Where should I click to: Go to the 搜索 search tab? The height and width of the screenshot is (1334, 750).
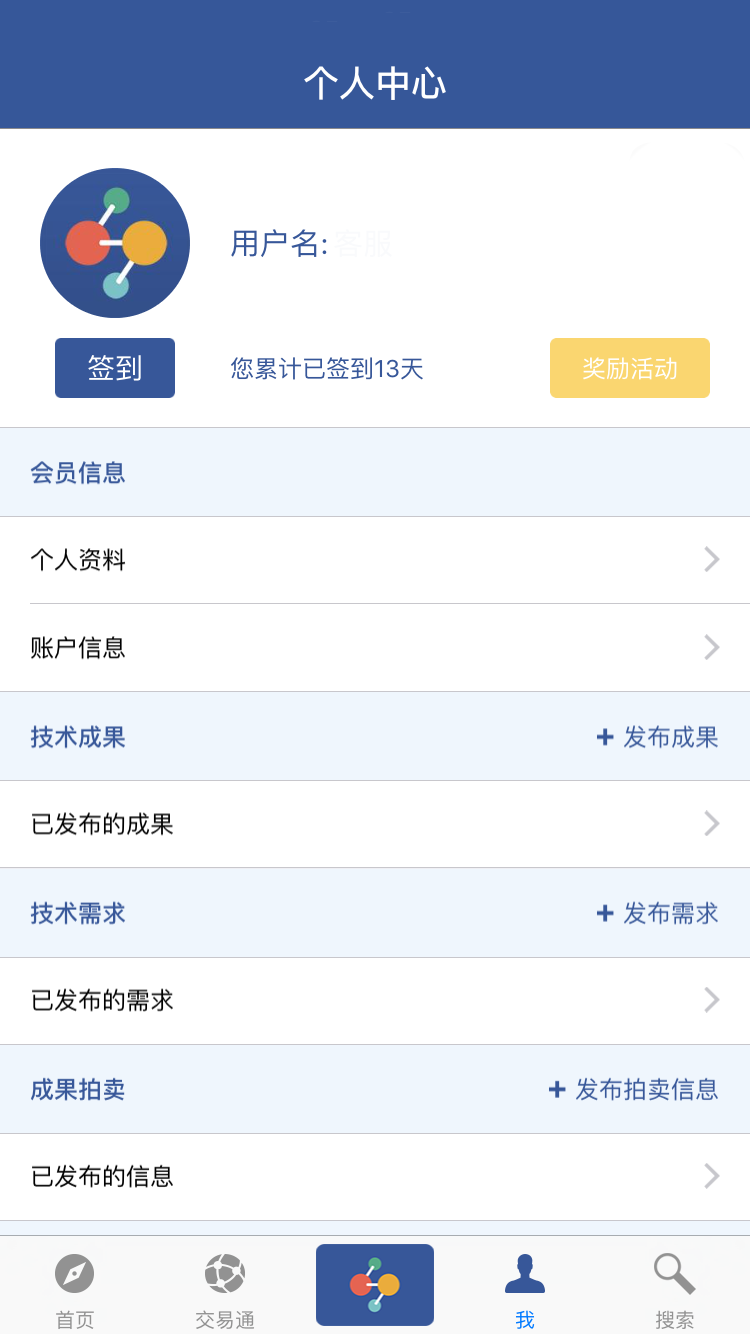pos(675,1290)
